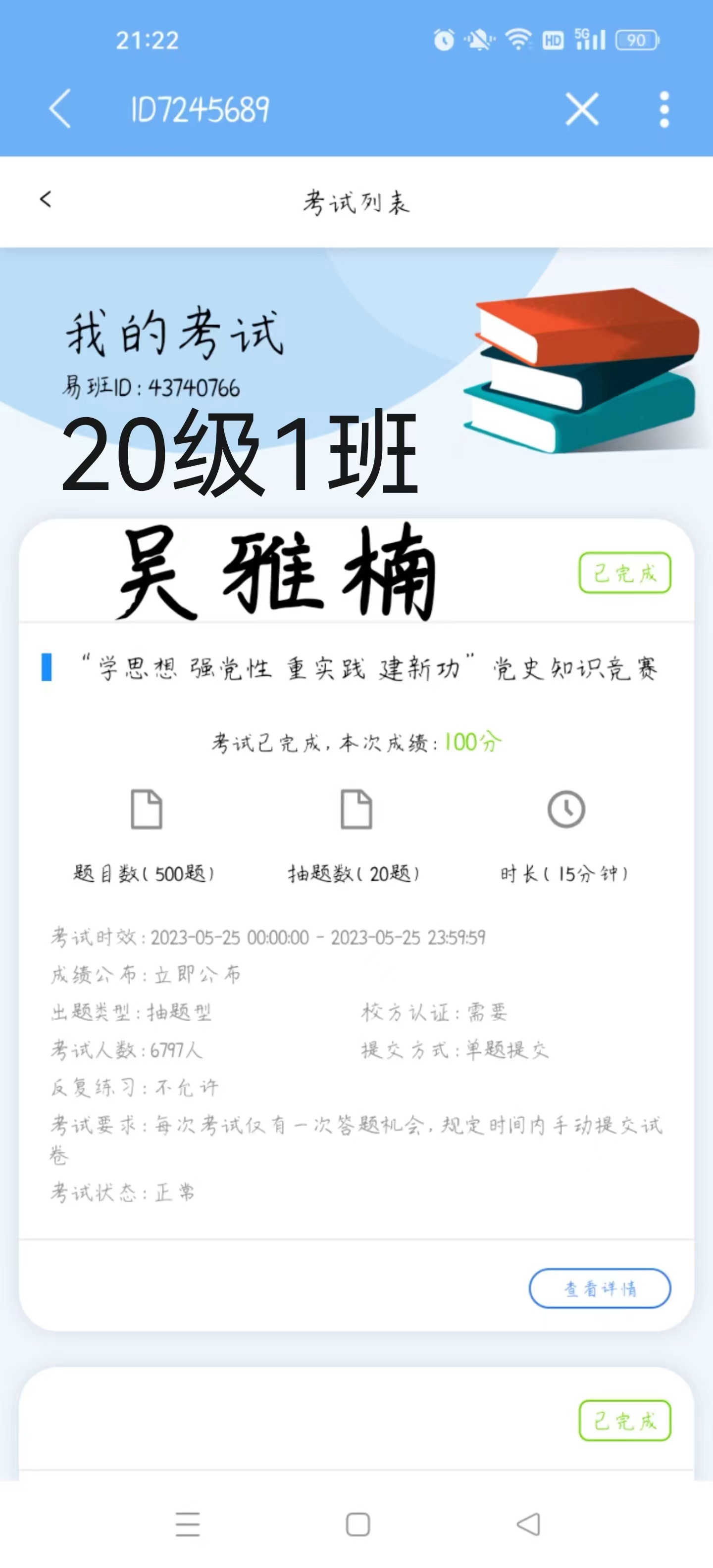Close the ID7245689 web page
The height and width of the screenshot is (1568, 713).
pos(581,109)
